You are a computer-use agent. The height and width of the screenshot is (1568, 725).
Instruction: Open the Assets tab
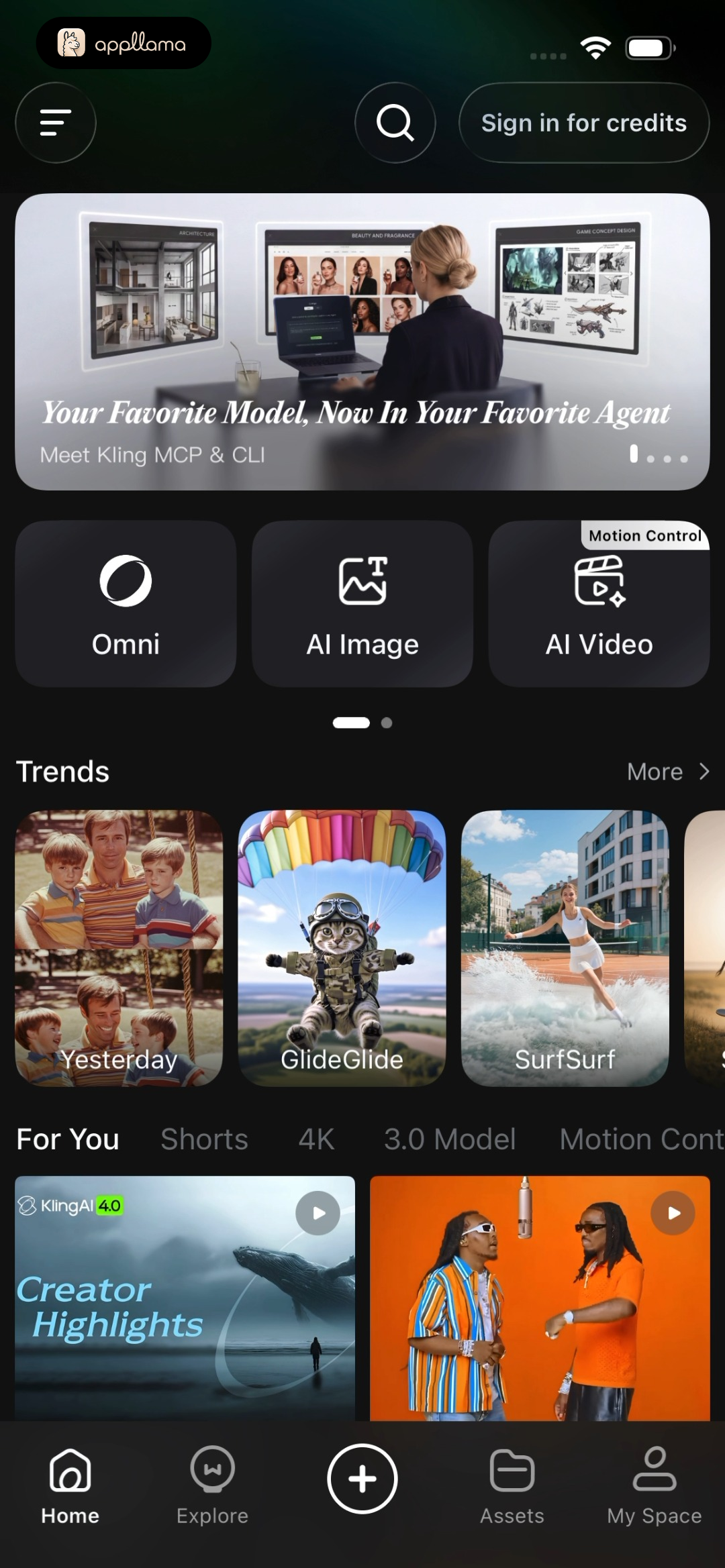pos(512,1485)
